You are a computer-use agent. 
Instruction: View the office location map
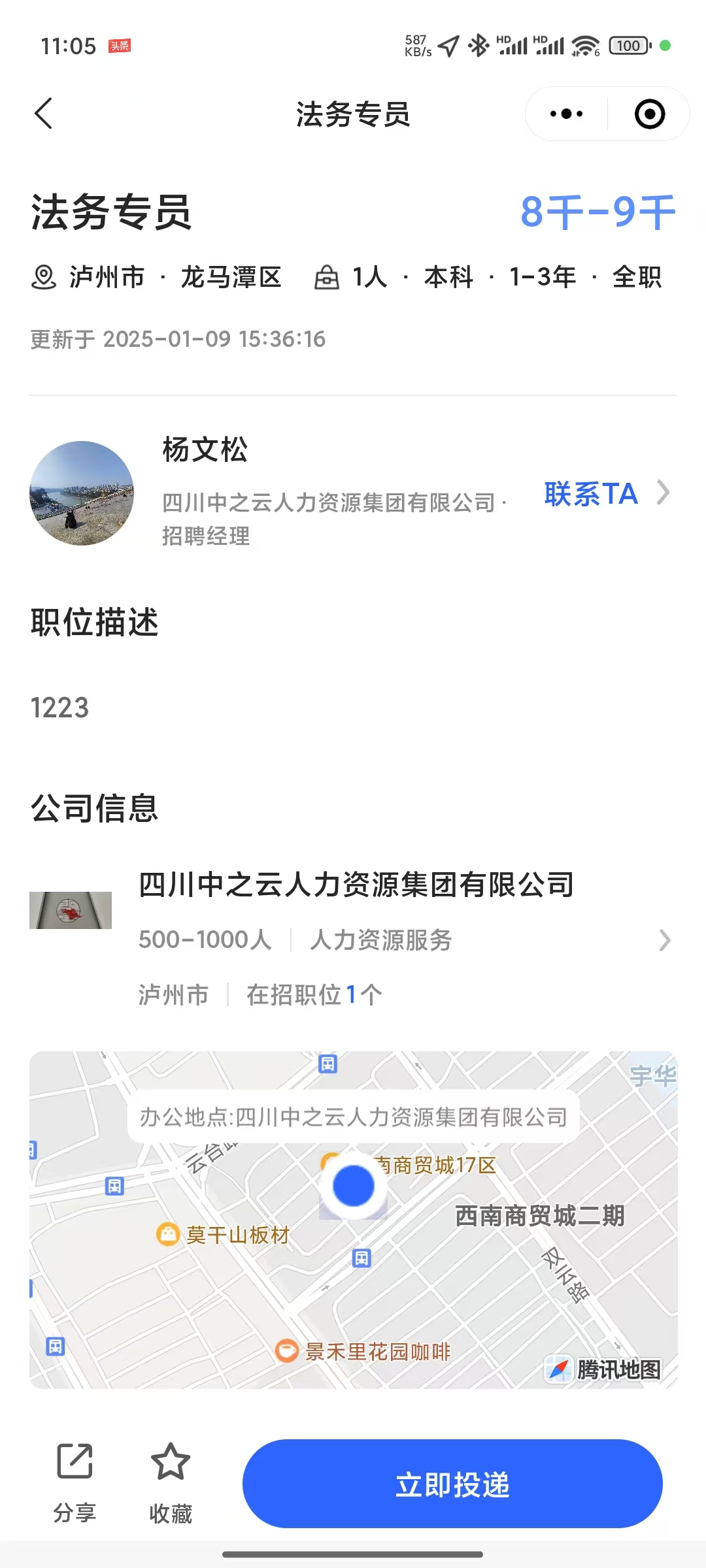353,1219
